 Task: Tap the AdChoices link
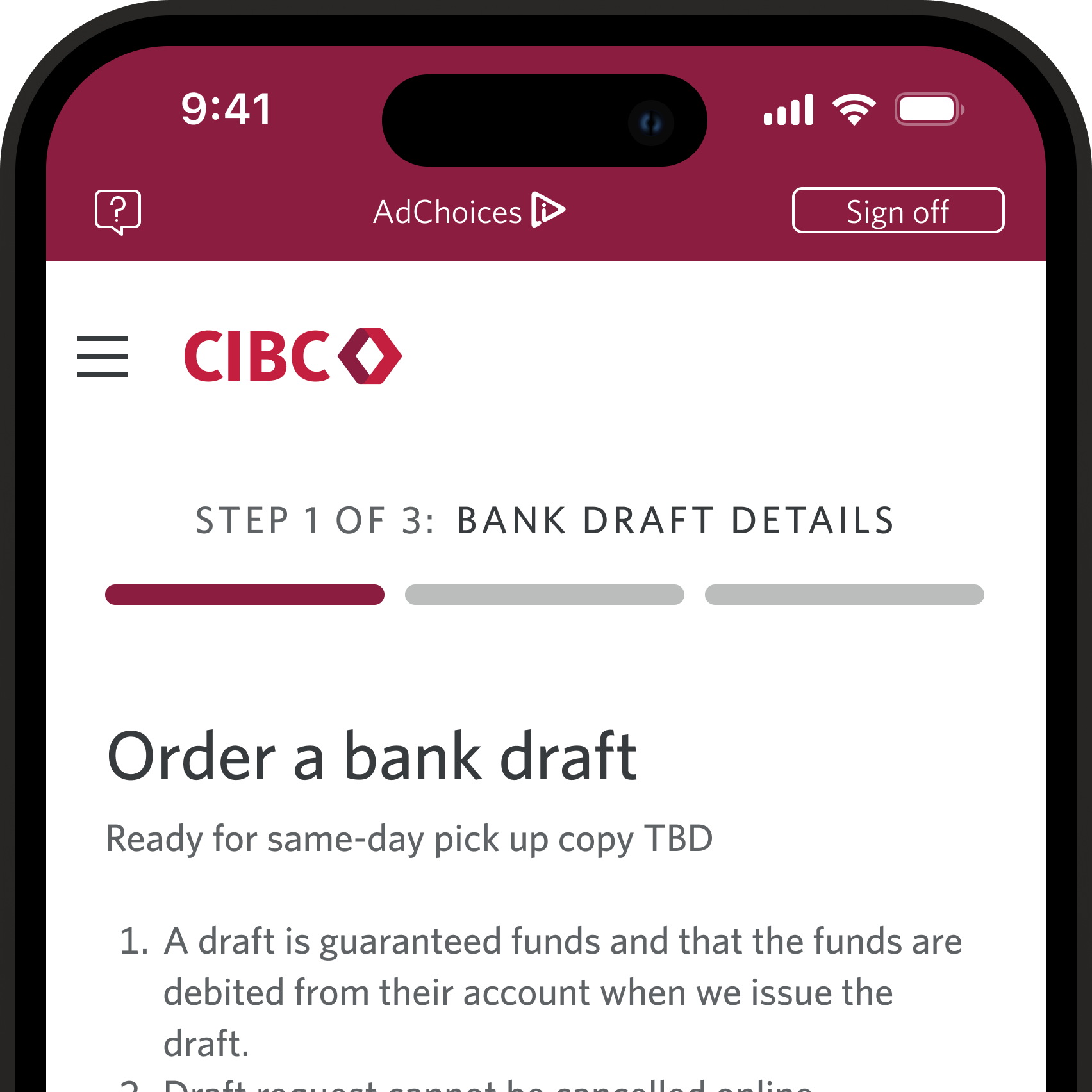468,211
